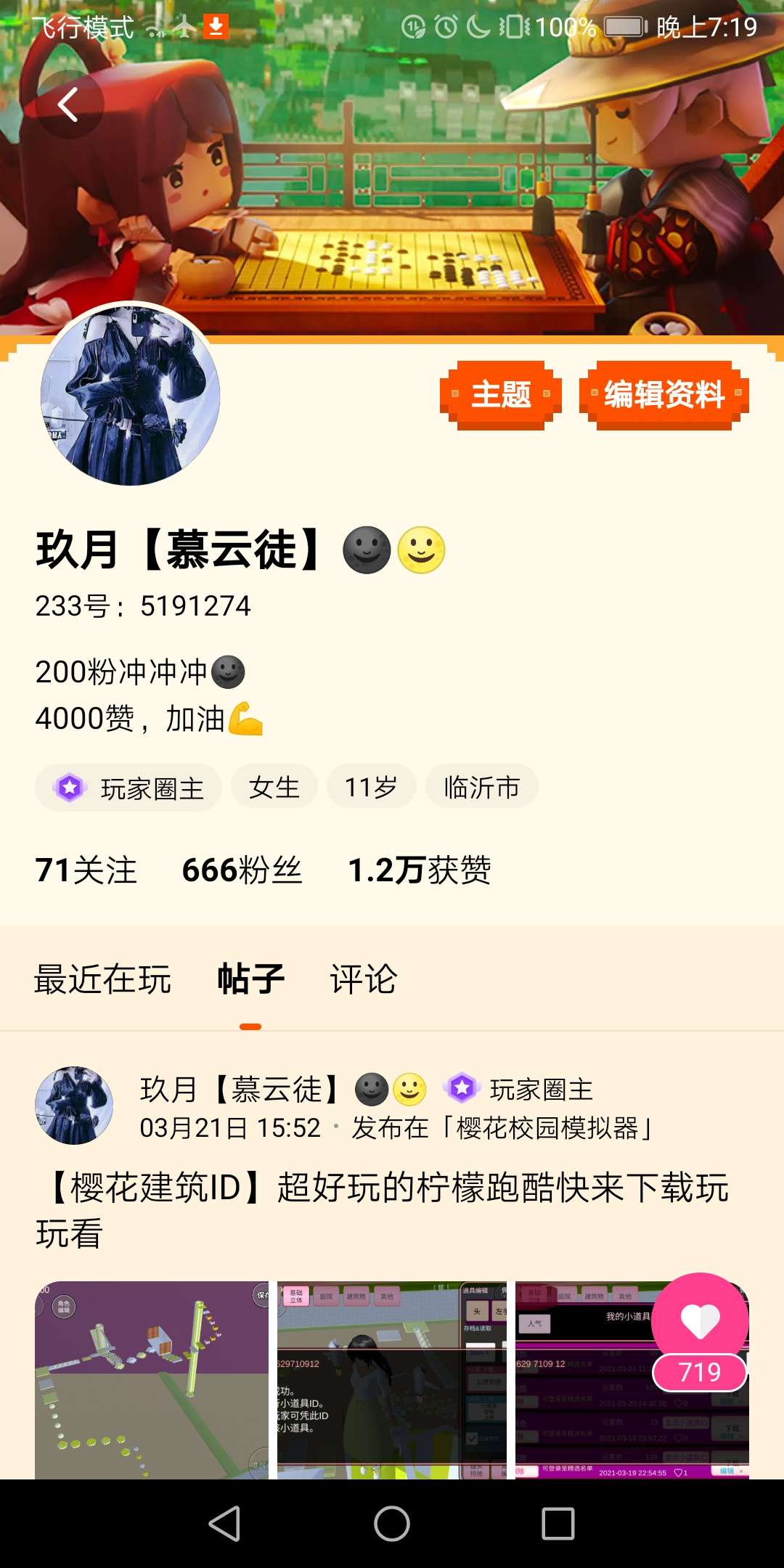Select the 帖子 tab
The image size is (784, 1568).
coord(250,979)
